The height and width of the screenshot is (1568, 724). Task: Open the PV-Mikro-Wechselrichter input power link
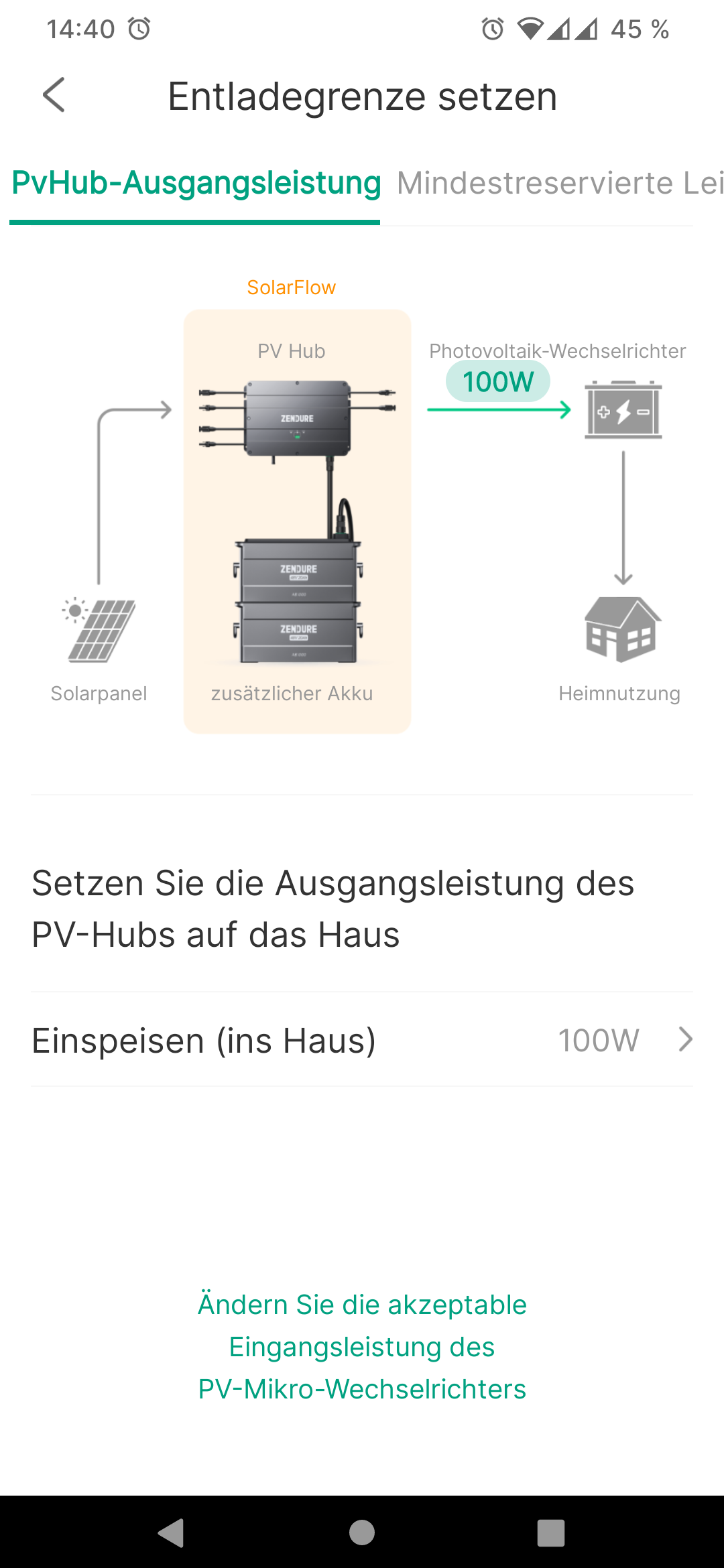point(362,1347)
